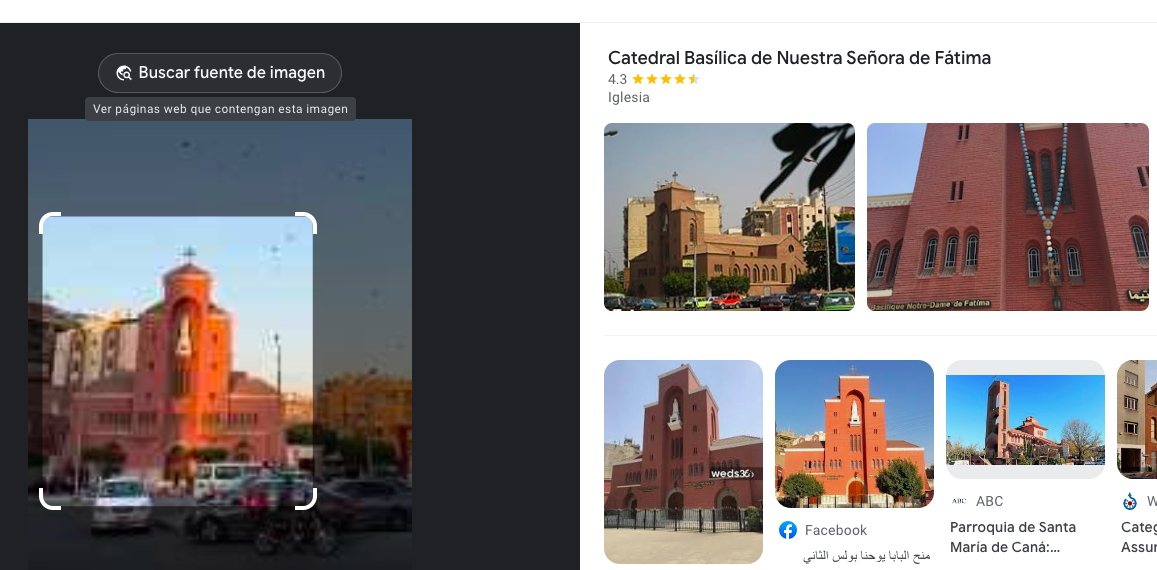This screenshot has width=1157, height=570.
Task: Open the cathedral photo with palm leaves
Action: tap(729, 217)
